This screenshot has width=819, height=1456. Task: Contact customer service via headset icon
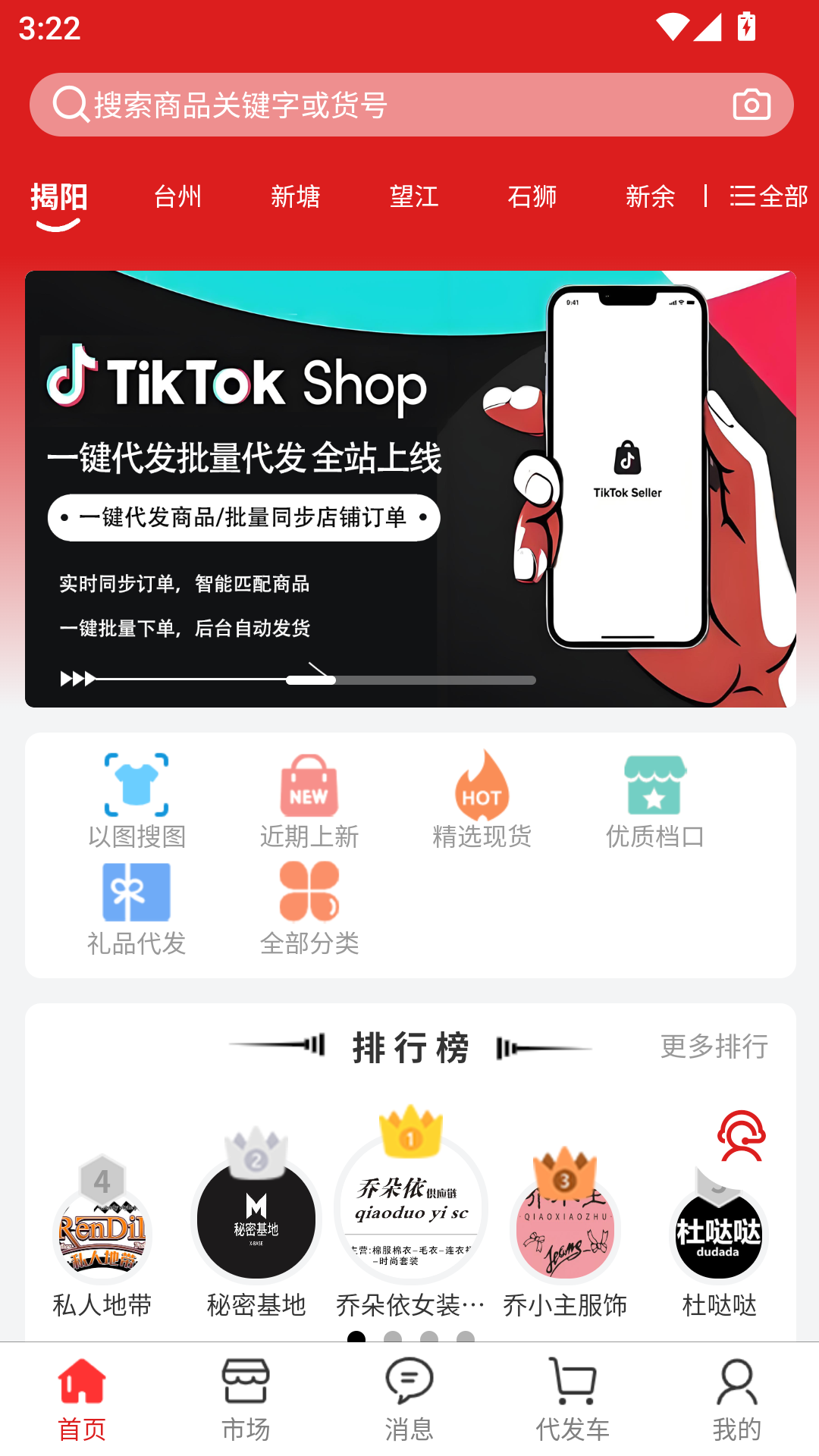coord(741,1135)
